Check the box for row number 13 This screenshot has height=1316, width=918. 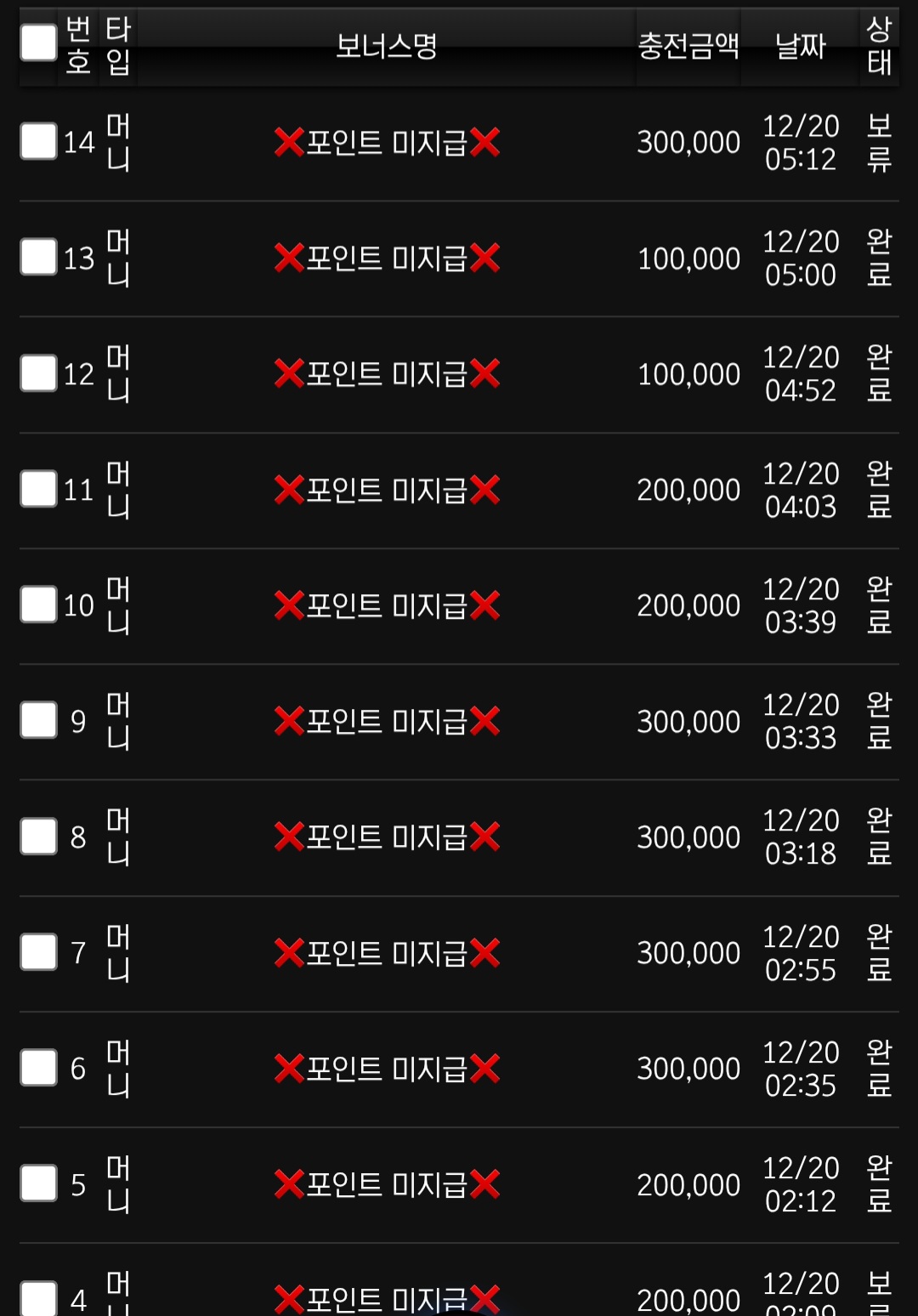(38, 257)
